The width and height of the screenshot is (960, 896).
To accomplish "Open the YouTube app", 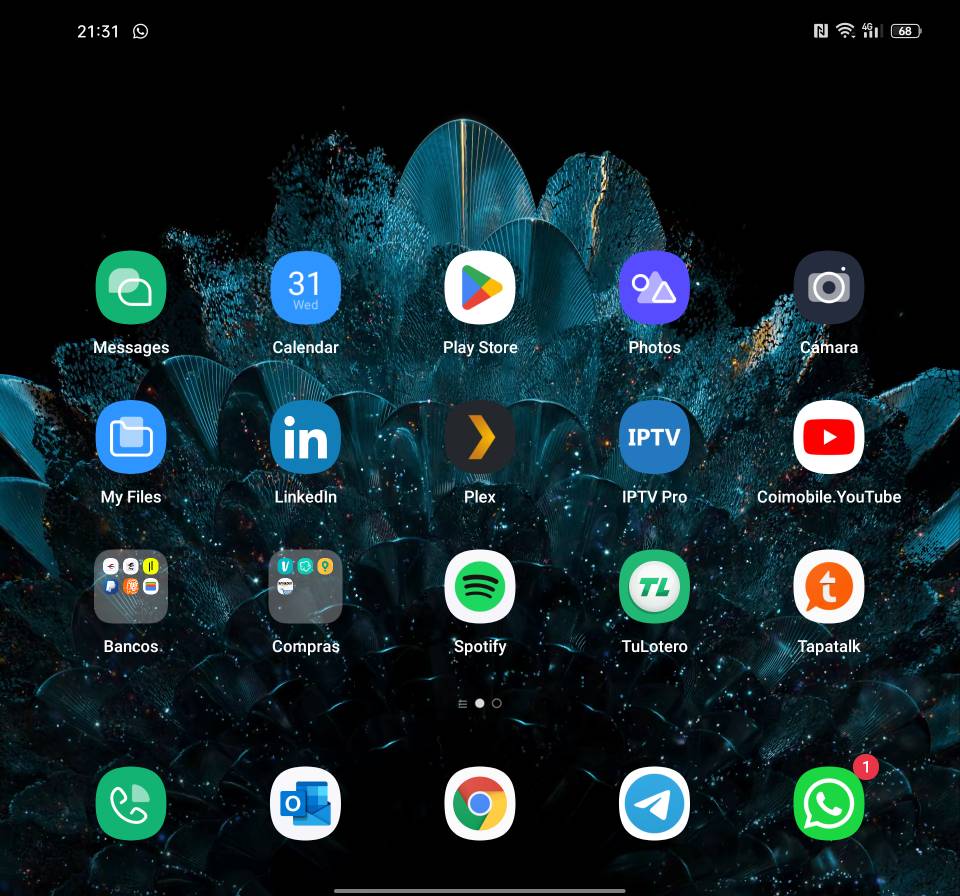I will 828,437.
